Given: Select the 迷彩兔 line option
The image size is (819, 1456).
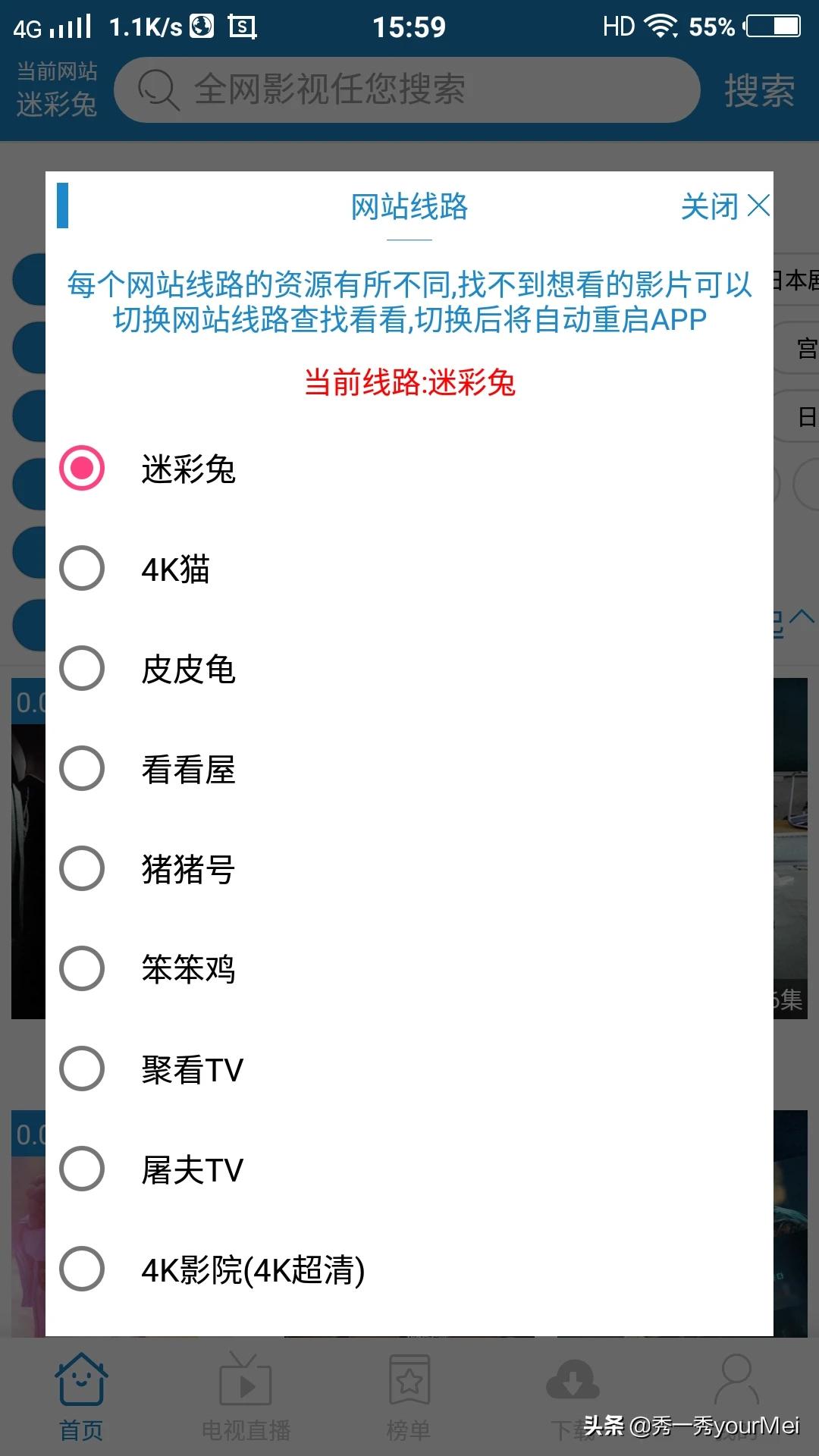Looking at the screenshot, I should click(x=82, y=468).
